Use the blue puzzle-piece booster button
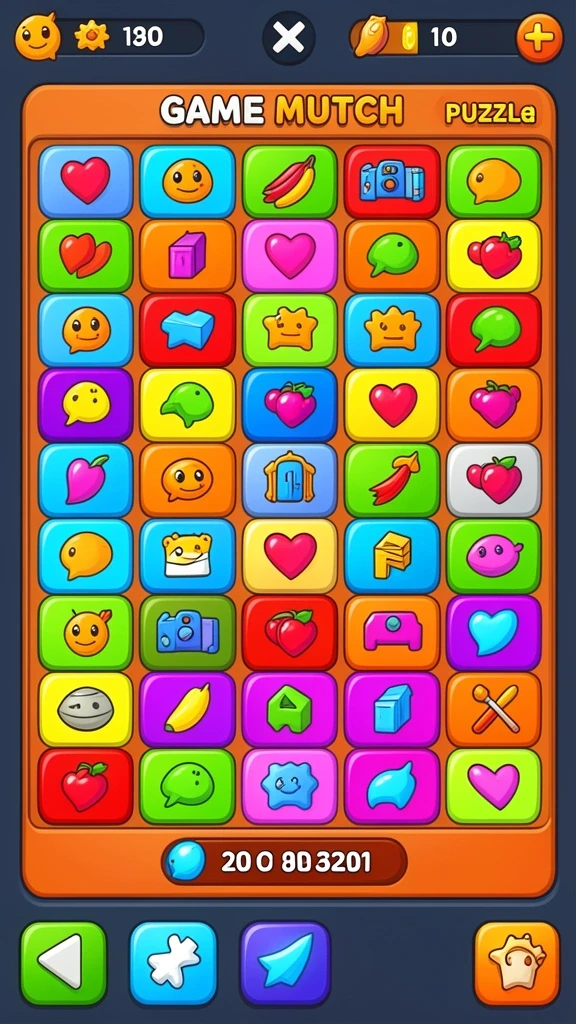Image resolution: width=576 pixels, height=1024 pixels. pyautogui.click(x=174, y=963)
